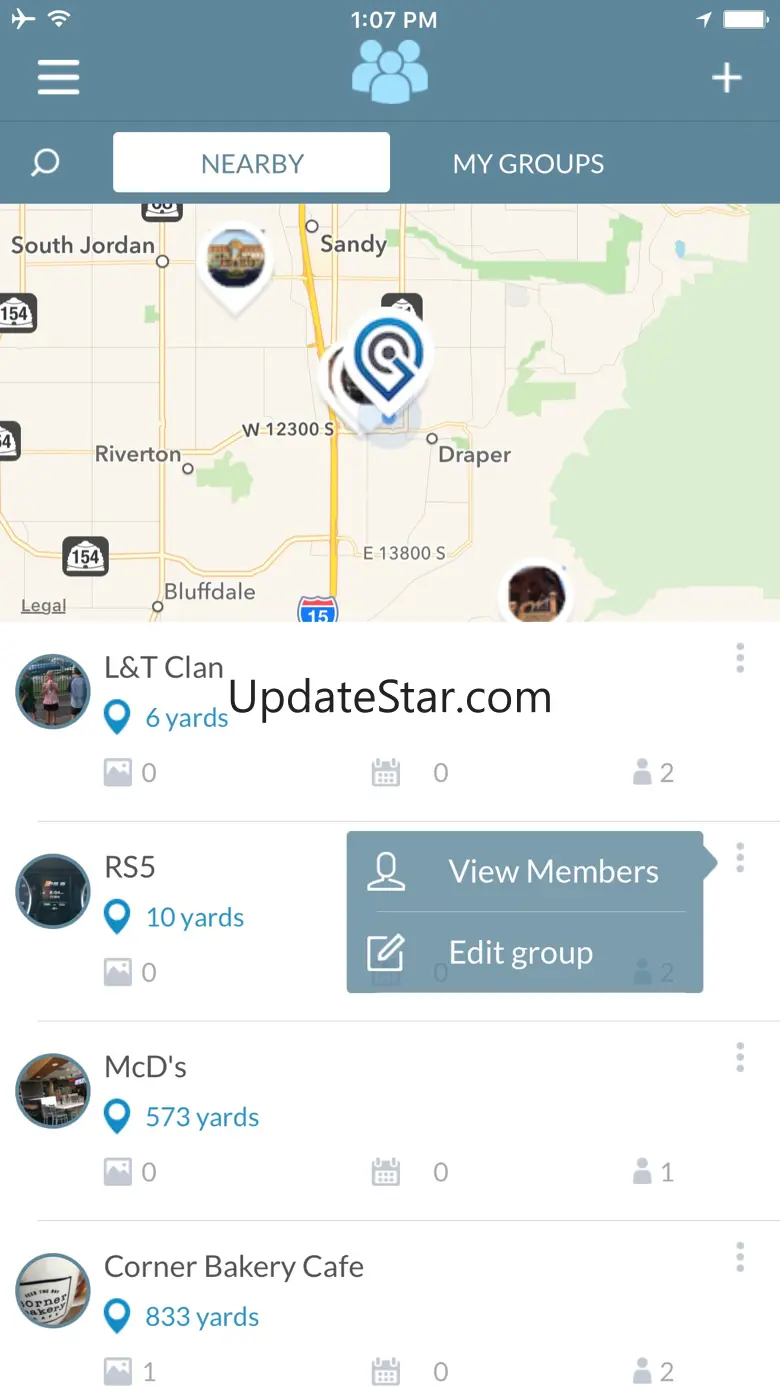
Task: Switch to the Nearby tab
Action: click(x=251, y=163)
